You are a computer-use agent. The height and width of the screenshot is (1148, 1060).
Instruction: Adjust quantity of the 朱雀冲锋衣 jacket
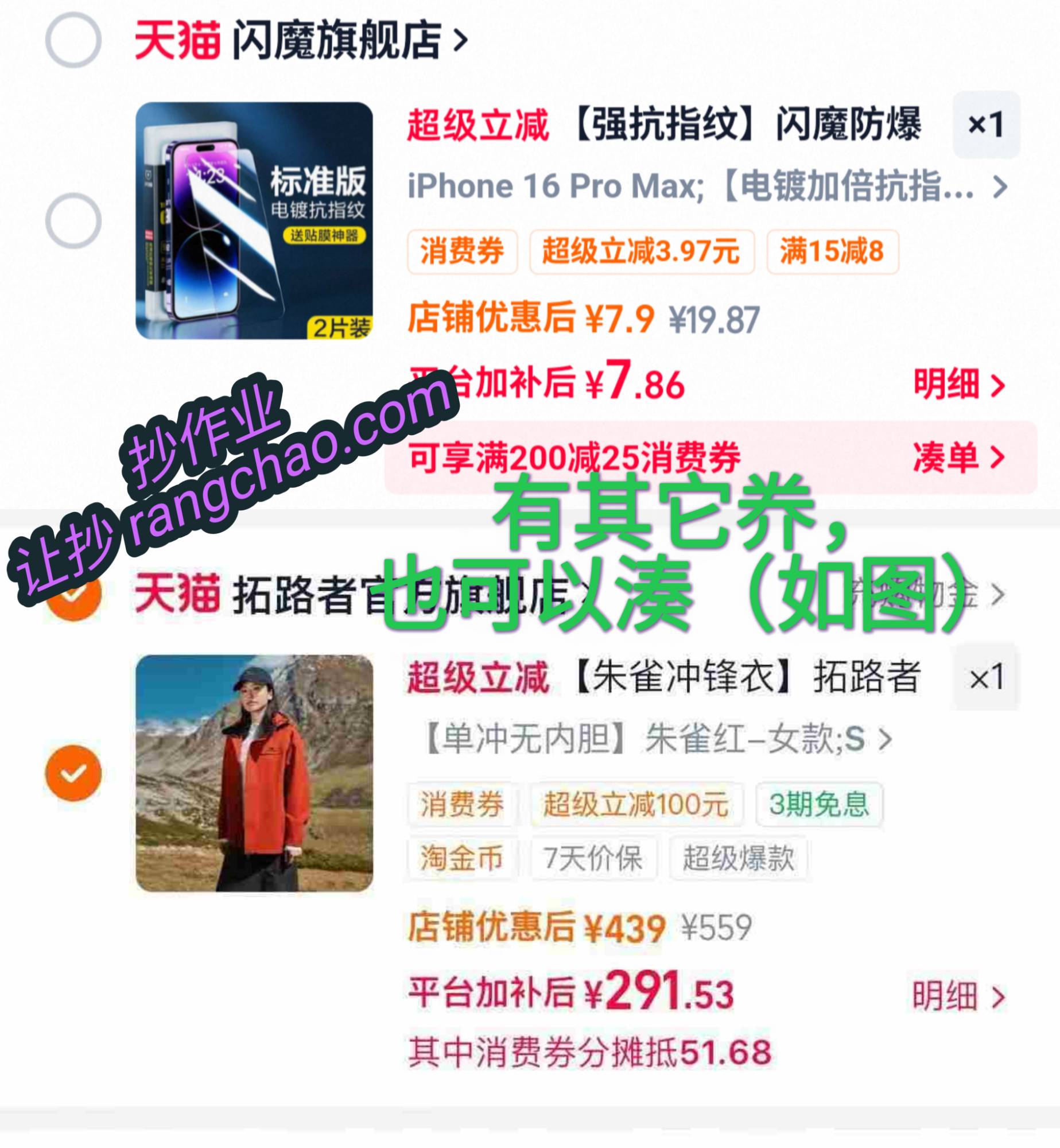point(985,678)
